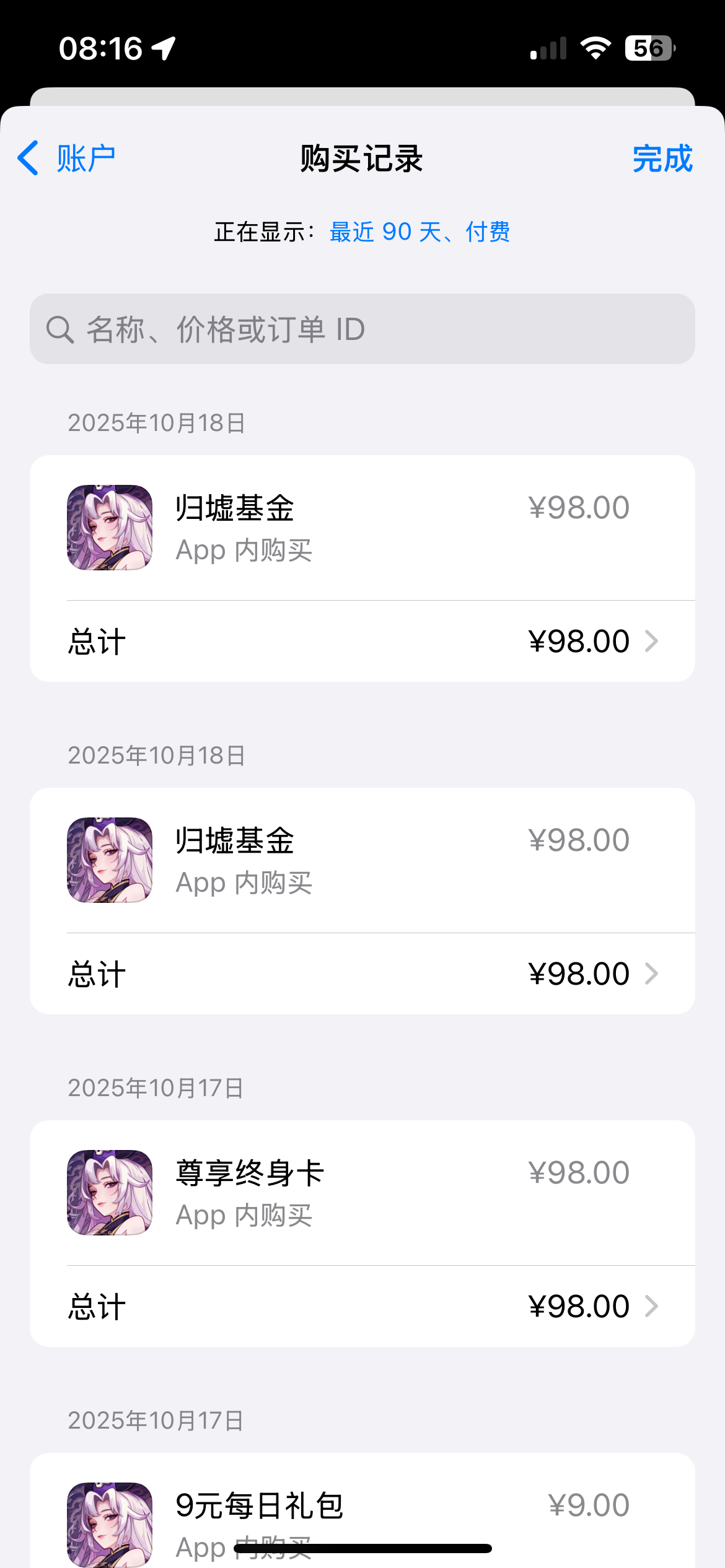Tap the search field for name or order ID

point(362,329)
